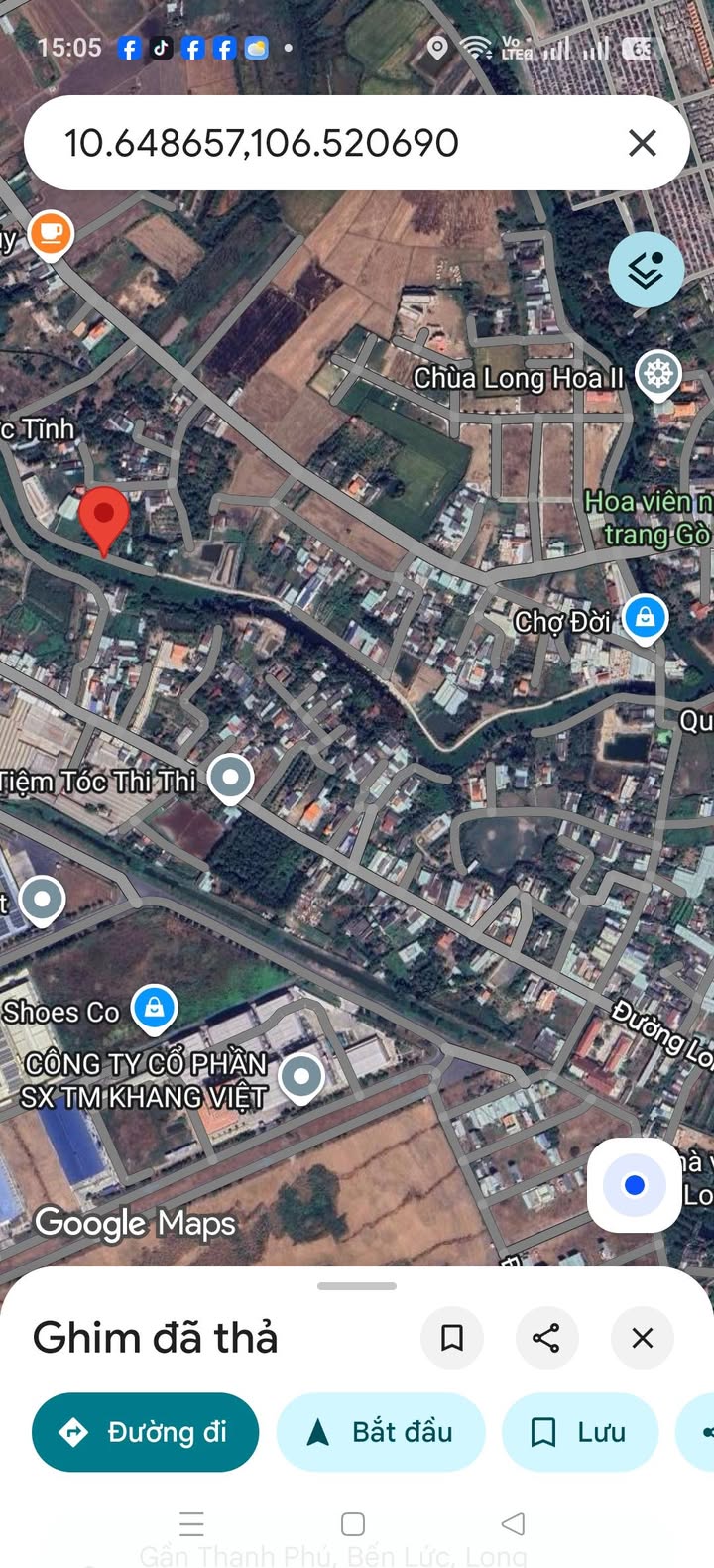Save the dropped pin with the bookmark icon
Viewport: 714px width, 1568px height.
tap(452, 1338)
